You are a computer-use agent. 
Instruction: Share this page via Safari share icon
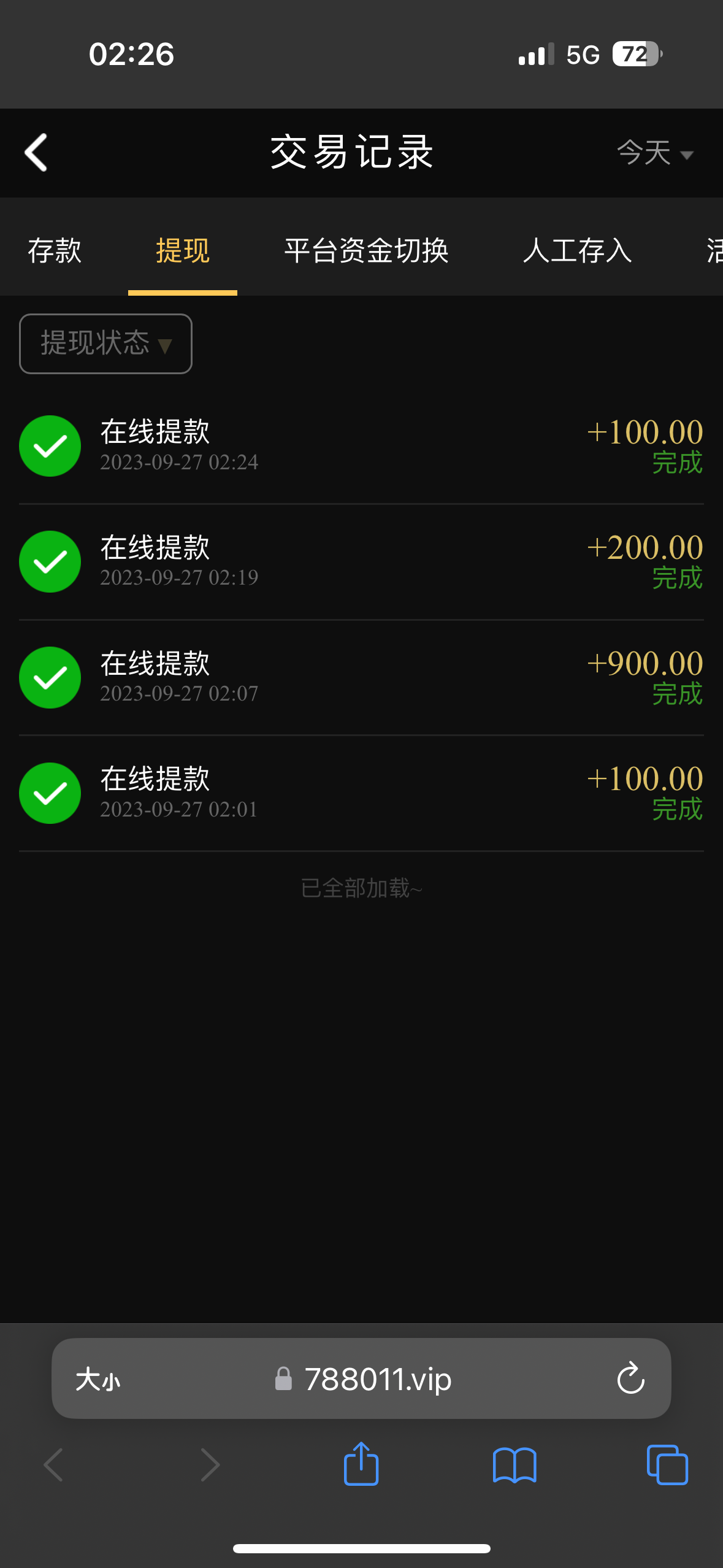[x=361, y=1464]
